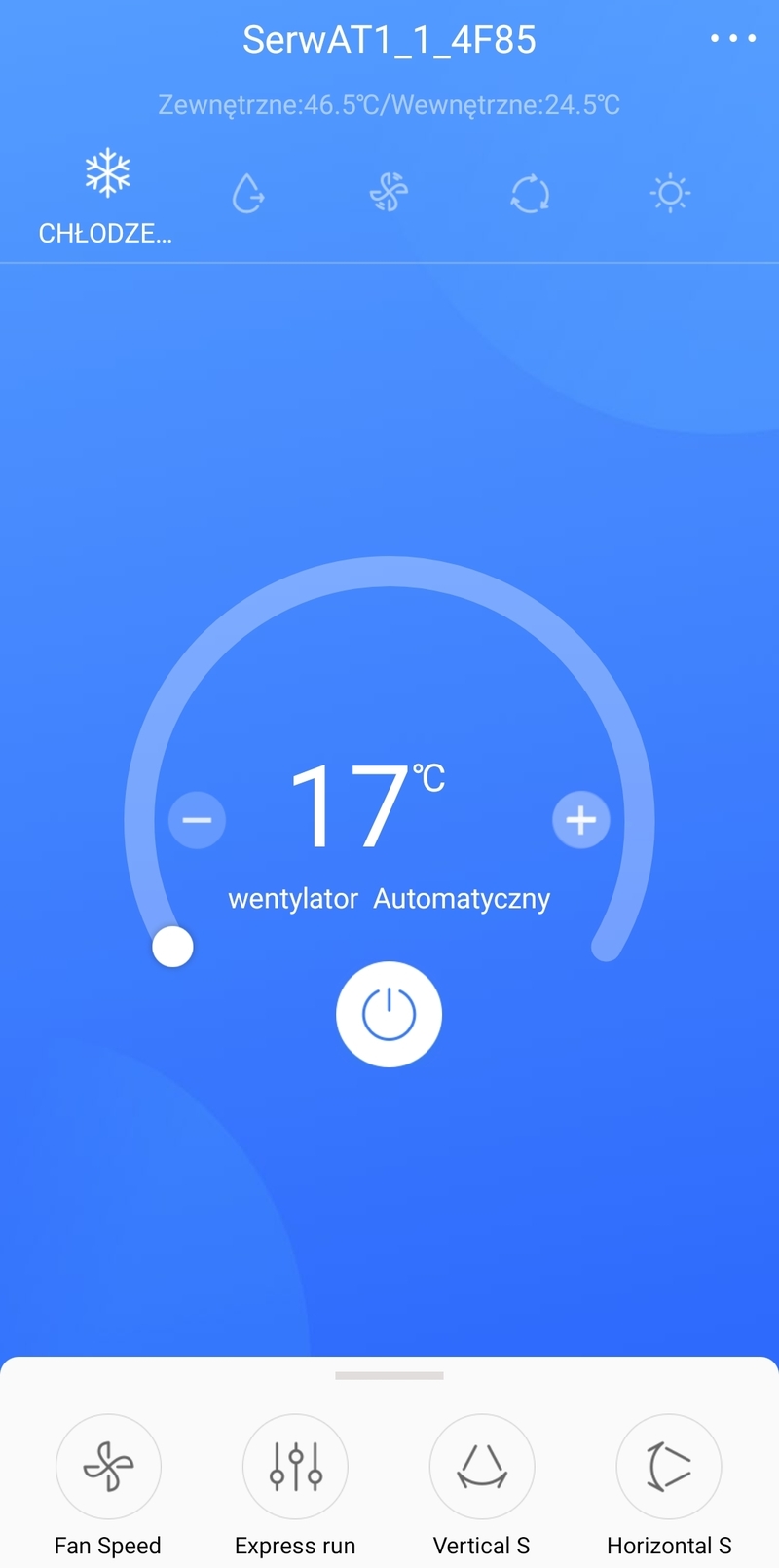Viewport: 779px width, 1568px height.
Task: Toggle the air conditioner power button
Action: click(389, 1015)
